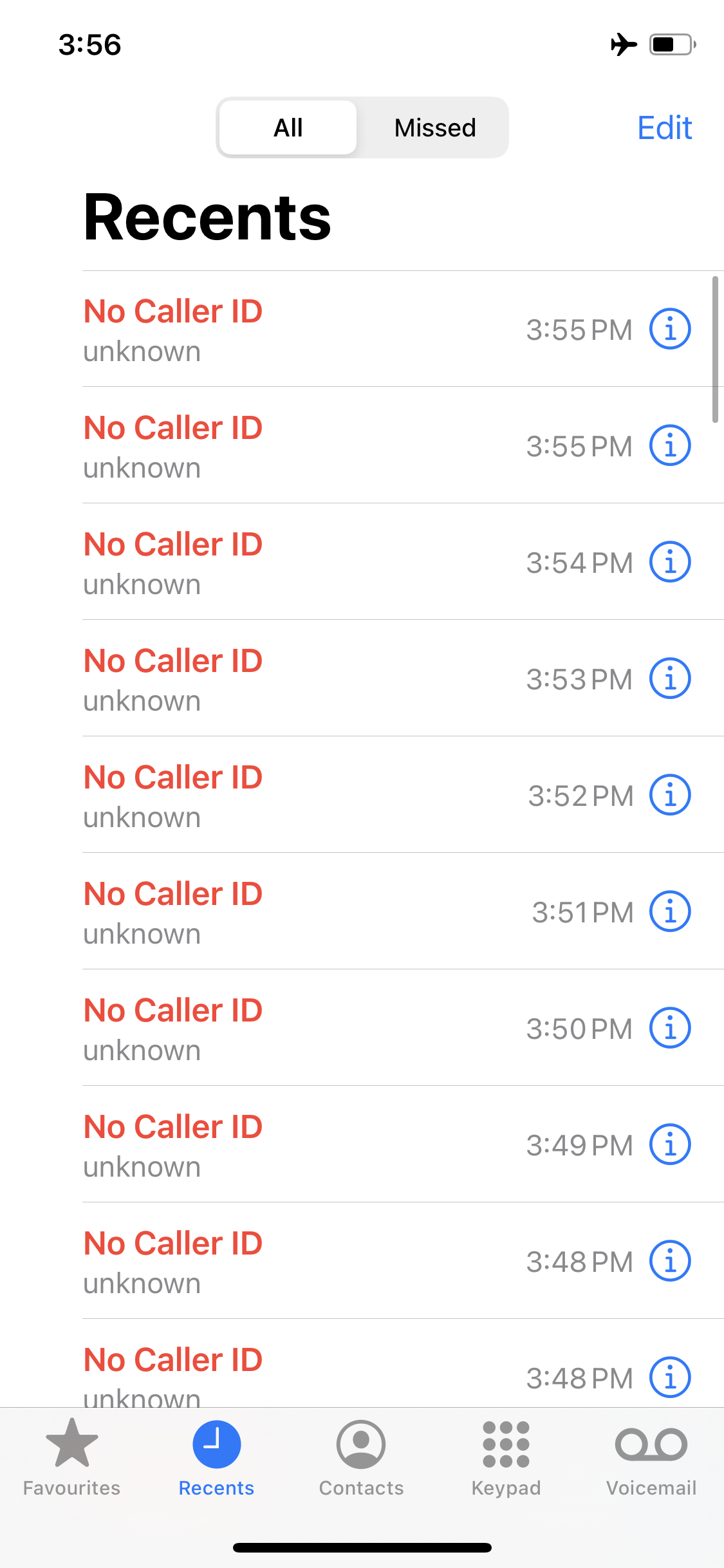
Task: Switch to the Contacts tab
Action: pos(361,1457)
